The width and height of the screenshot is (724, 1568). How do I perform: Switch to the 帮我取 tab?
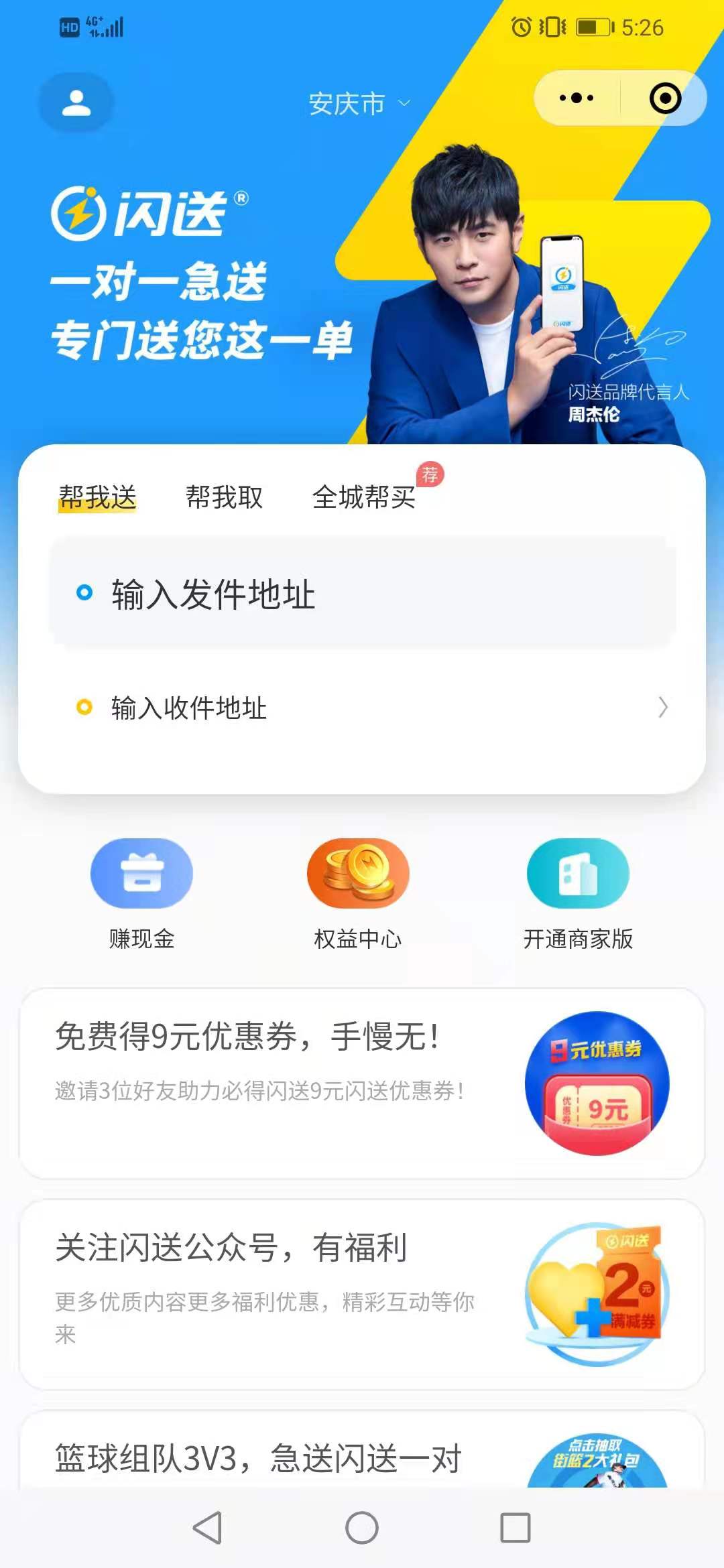coord(225,498)
